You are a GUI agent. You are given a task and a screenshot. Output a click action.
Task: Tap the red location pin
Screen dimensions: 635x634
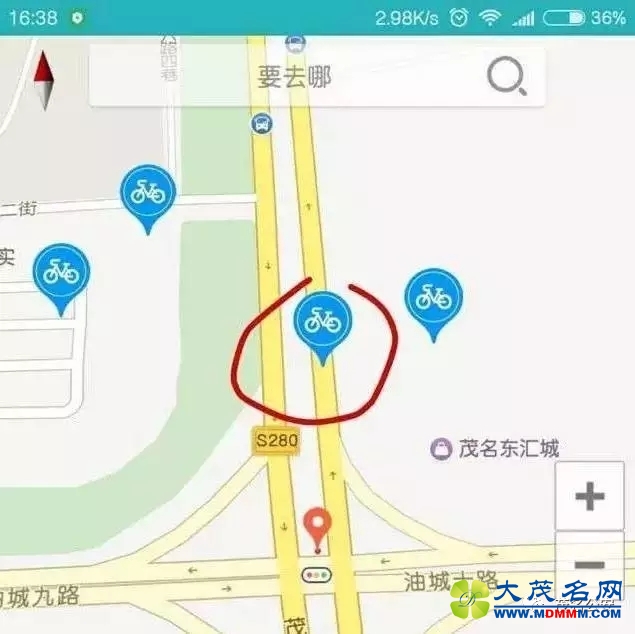317,526
